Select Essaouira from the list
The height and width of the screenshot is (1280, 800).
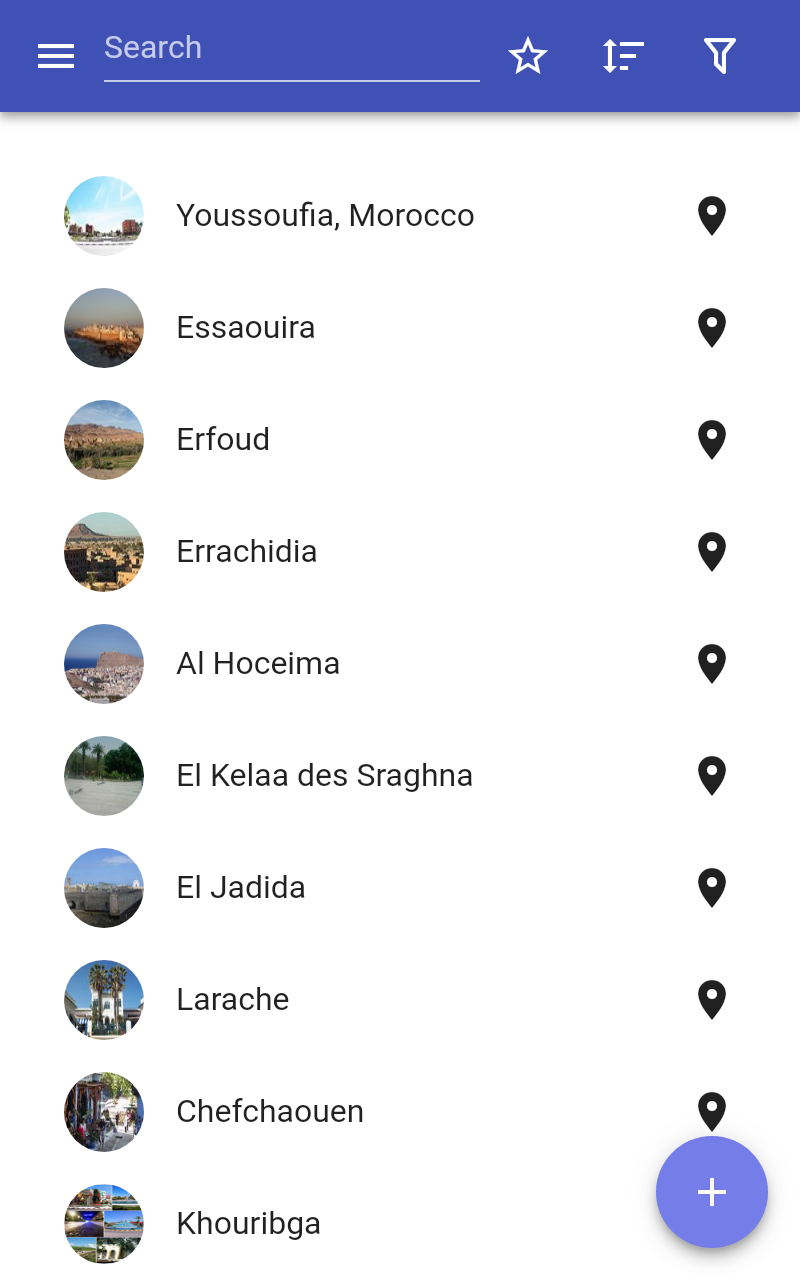click(246, 328)
